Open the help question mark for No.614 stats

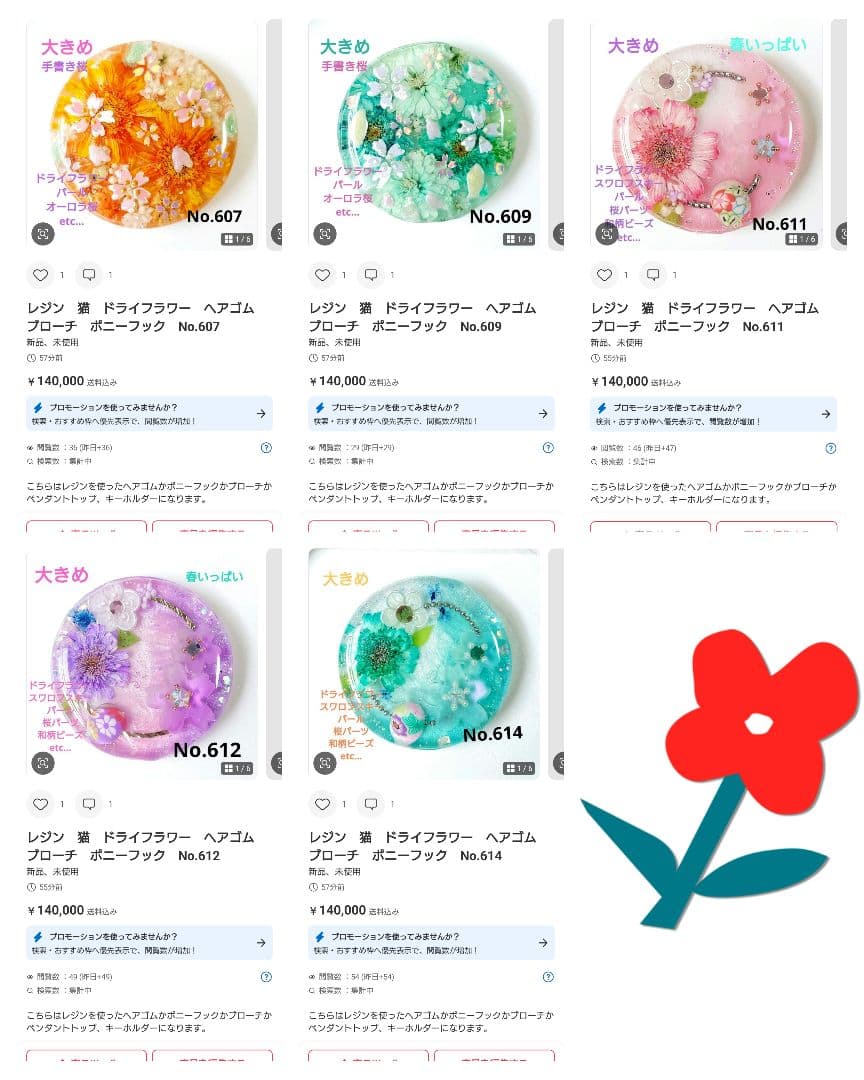pos(548,978)
